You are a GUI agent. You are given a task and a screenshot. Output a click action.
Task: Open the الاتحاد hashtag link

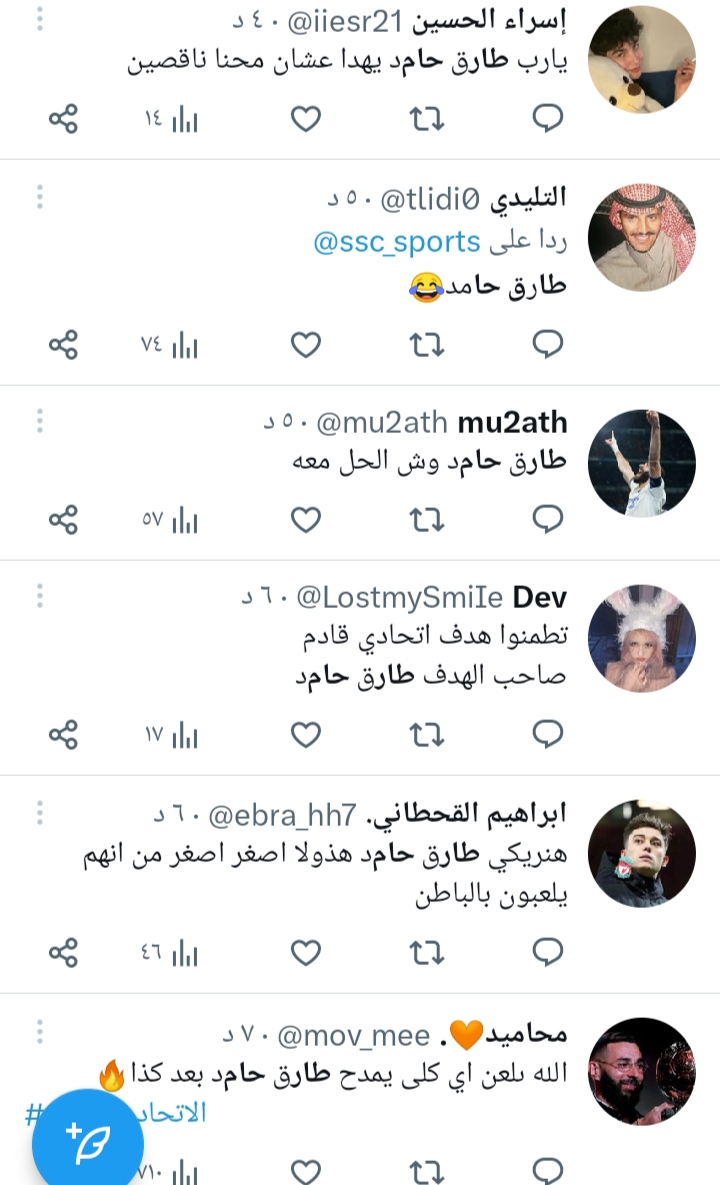tap(170, 1112)
